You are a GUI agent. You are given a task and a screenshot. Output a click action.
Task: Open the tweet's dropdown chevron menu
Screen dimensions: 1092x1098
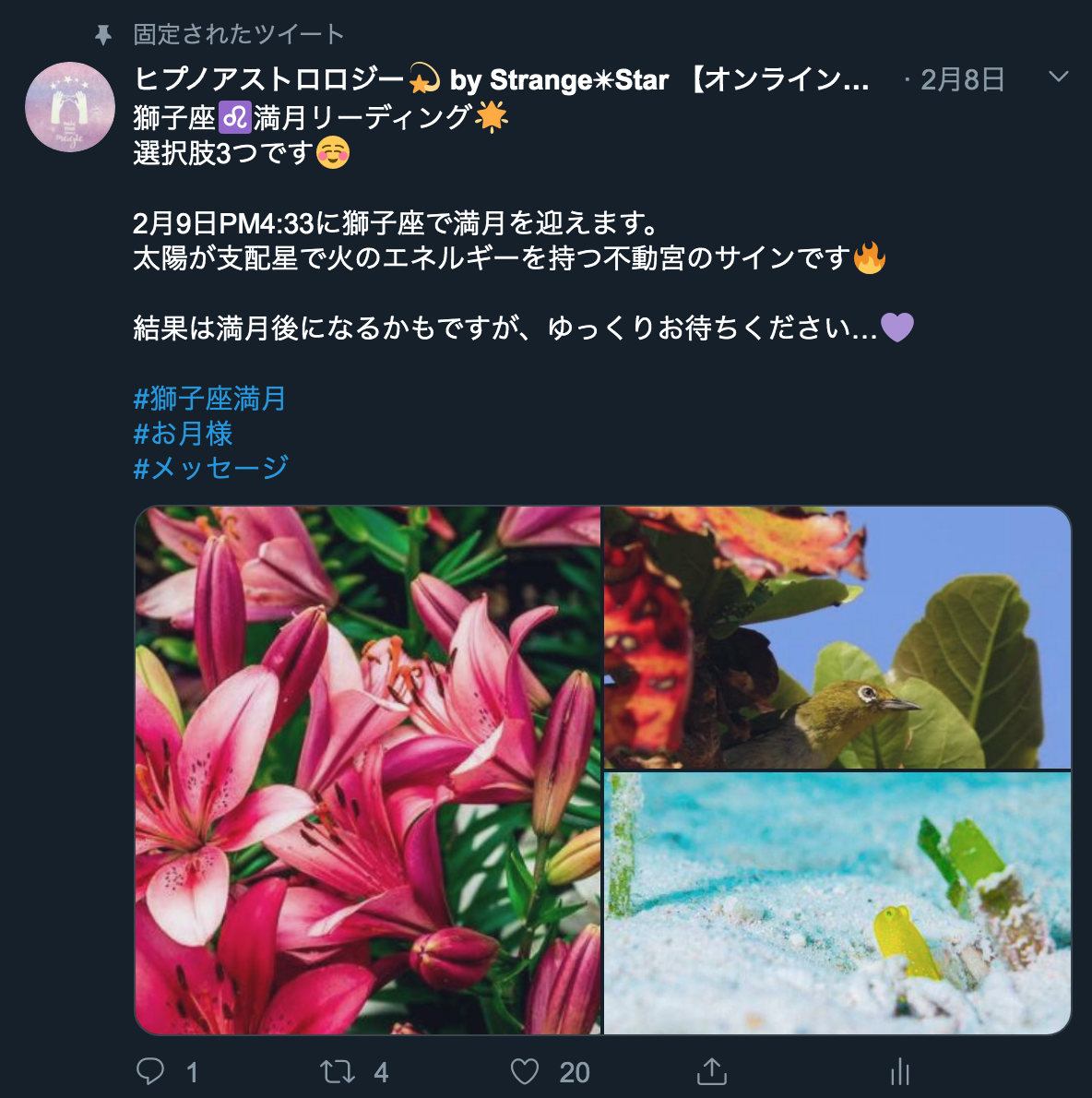[1059, 78]
